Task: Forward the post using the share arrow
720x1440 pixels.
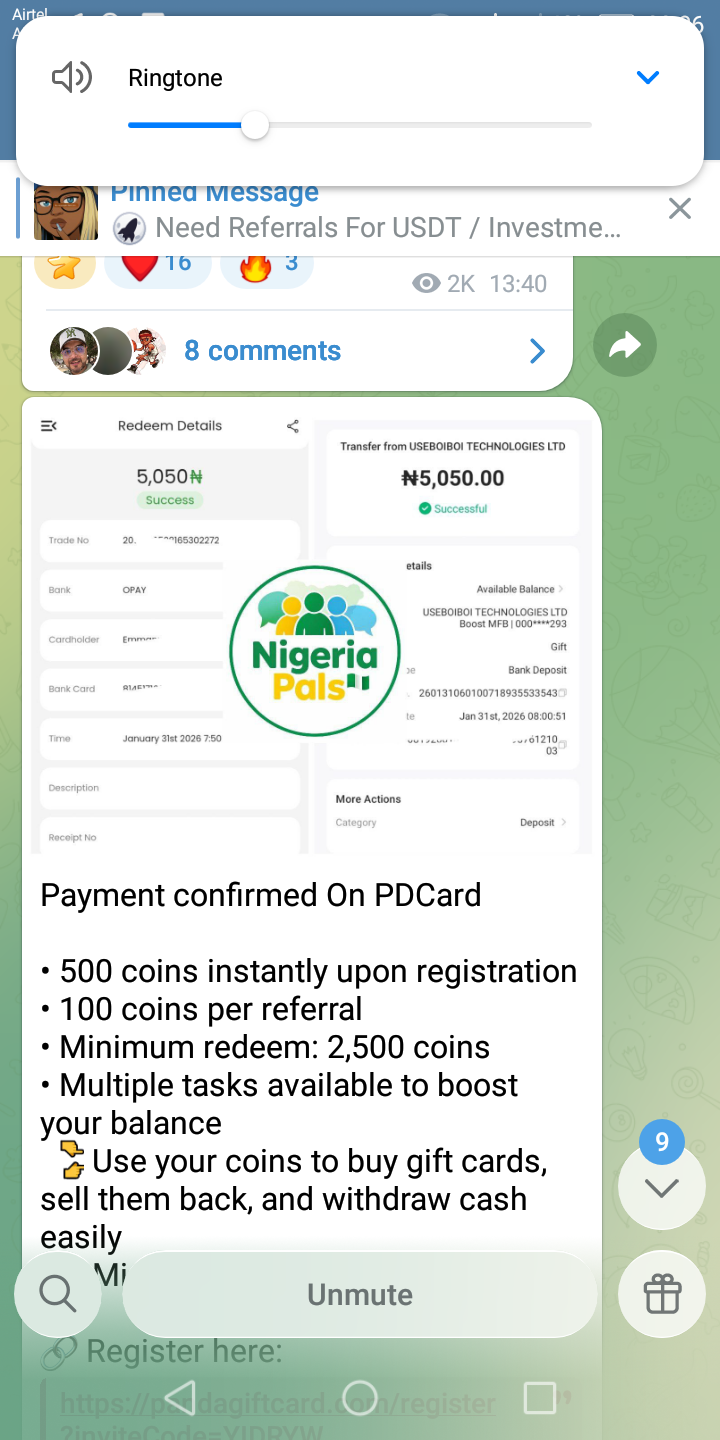Action: click(x=625, y=346)
